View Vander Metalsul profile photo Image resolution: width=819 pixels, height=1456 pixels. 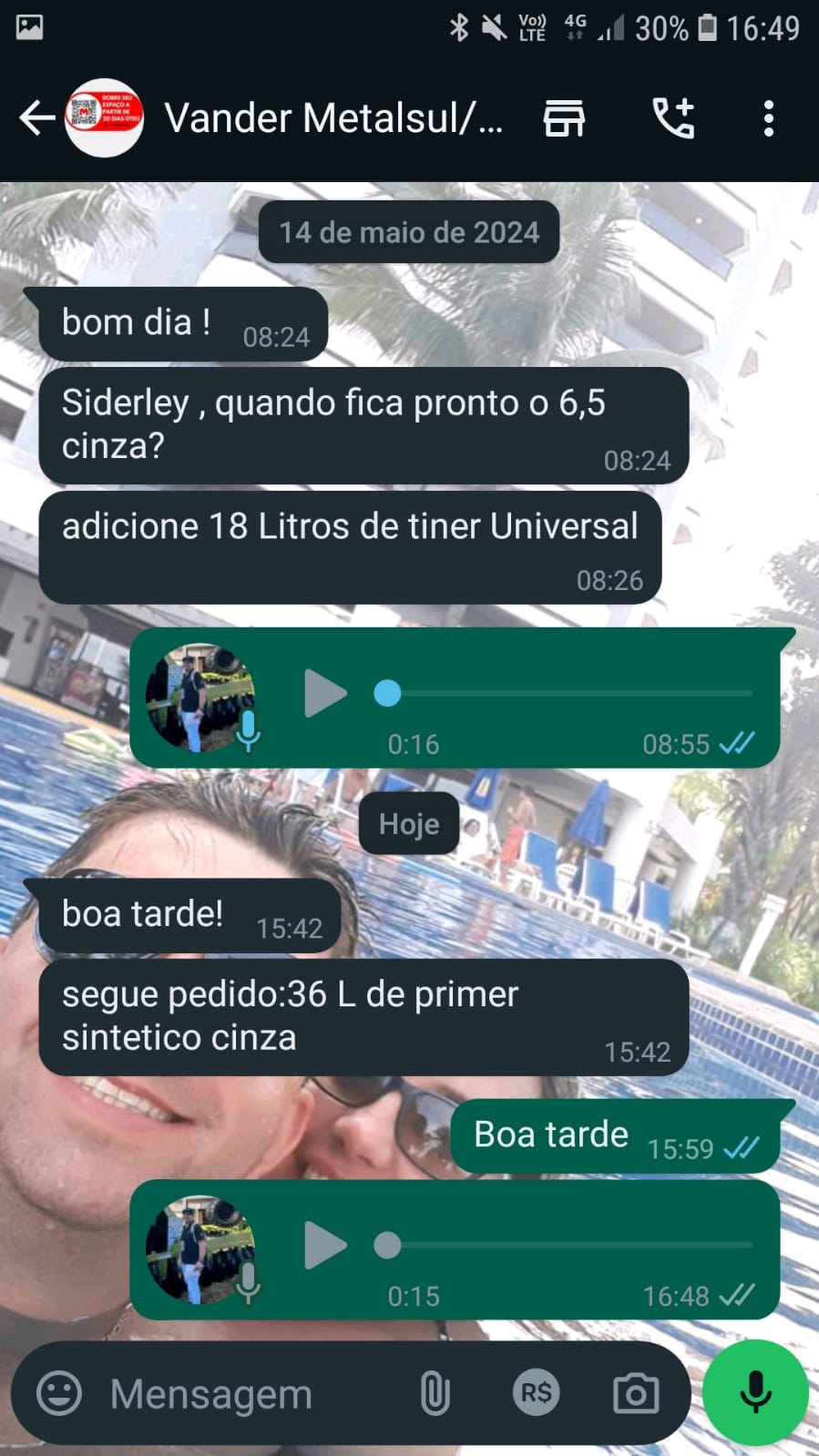[104, 118]
